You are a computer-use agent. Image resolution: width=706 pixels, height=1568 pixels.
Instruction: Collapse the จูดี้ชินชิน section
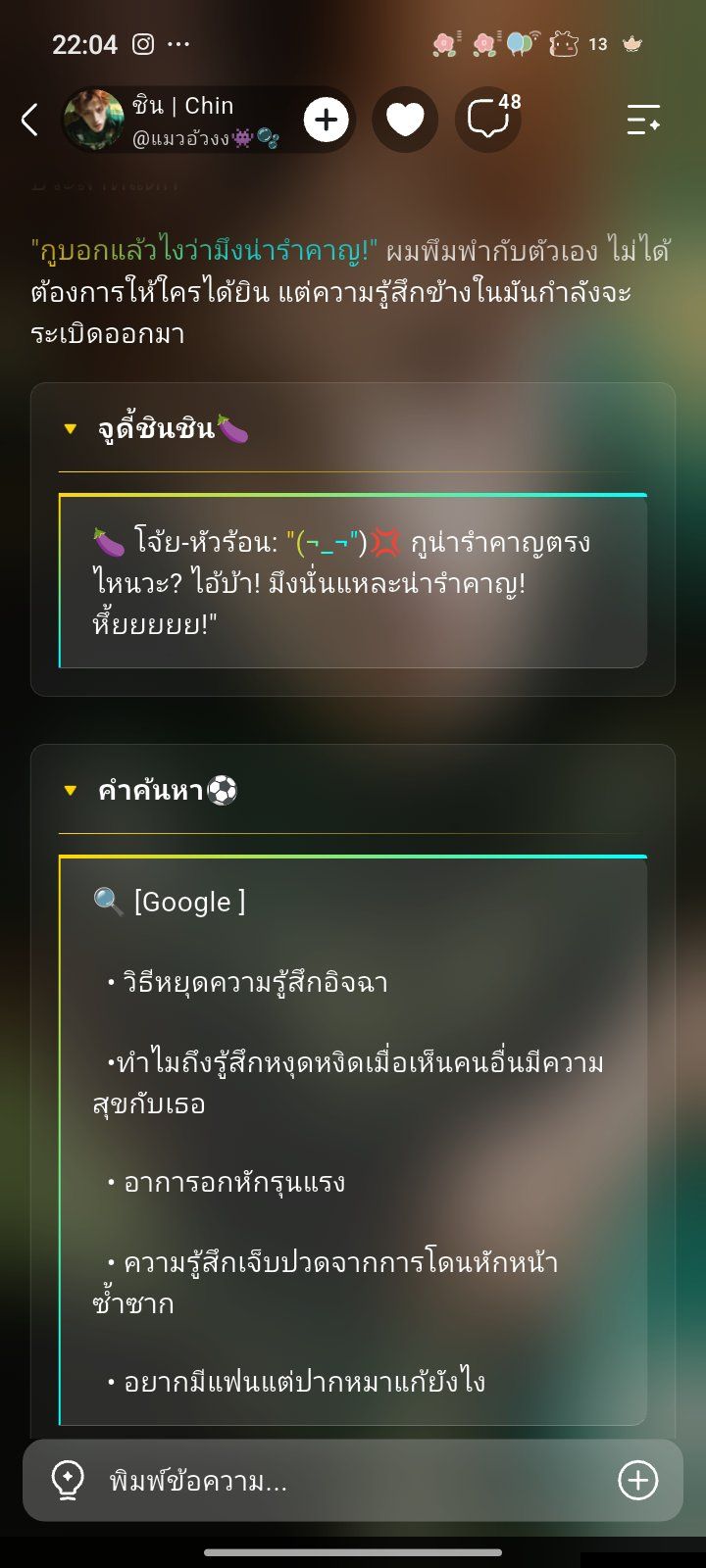tap(70, 429)
